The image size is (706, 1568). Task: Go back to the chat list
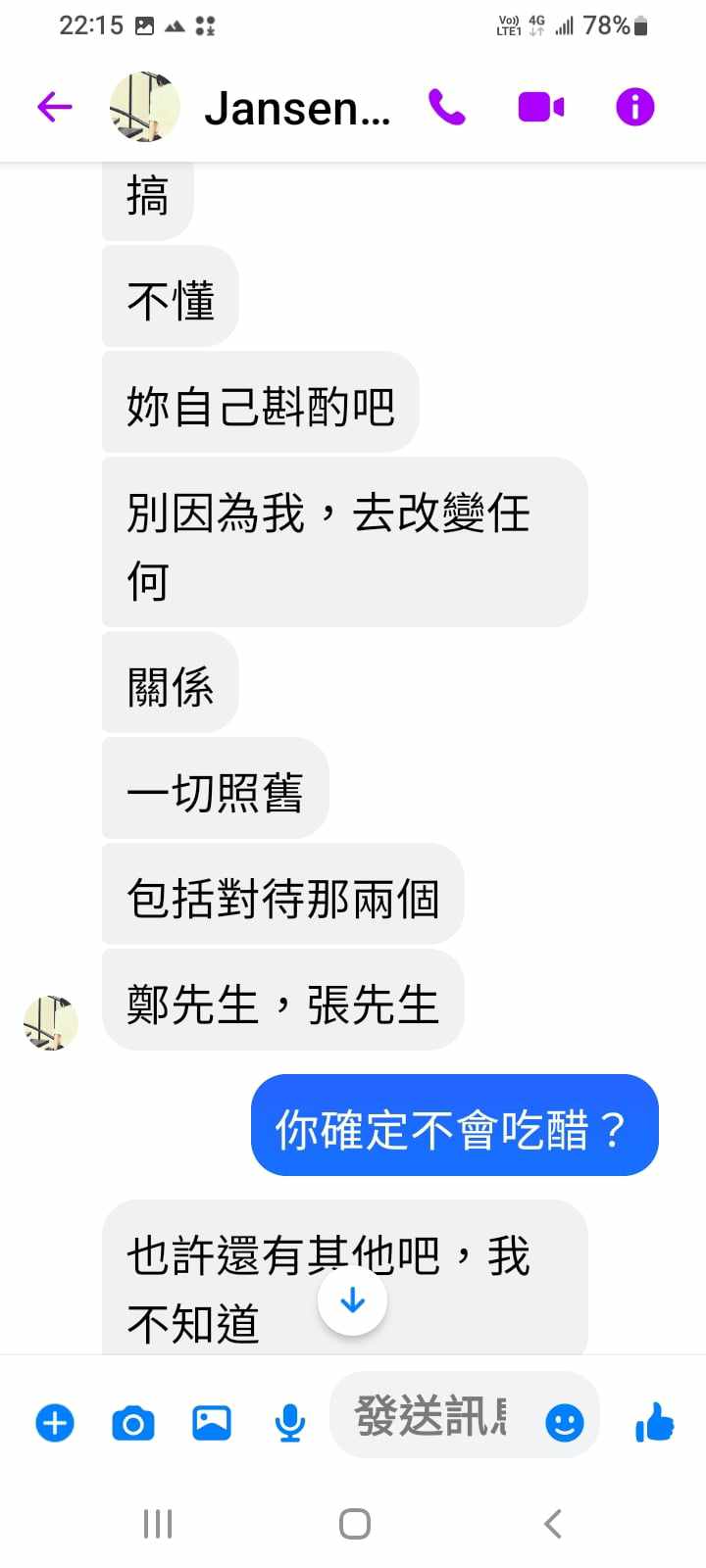tap(55, 107)
